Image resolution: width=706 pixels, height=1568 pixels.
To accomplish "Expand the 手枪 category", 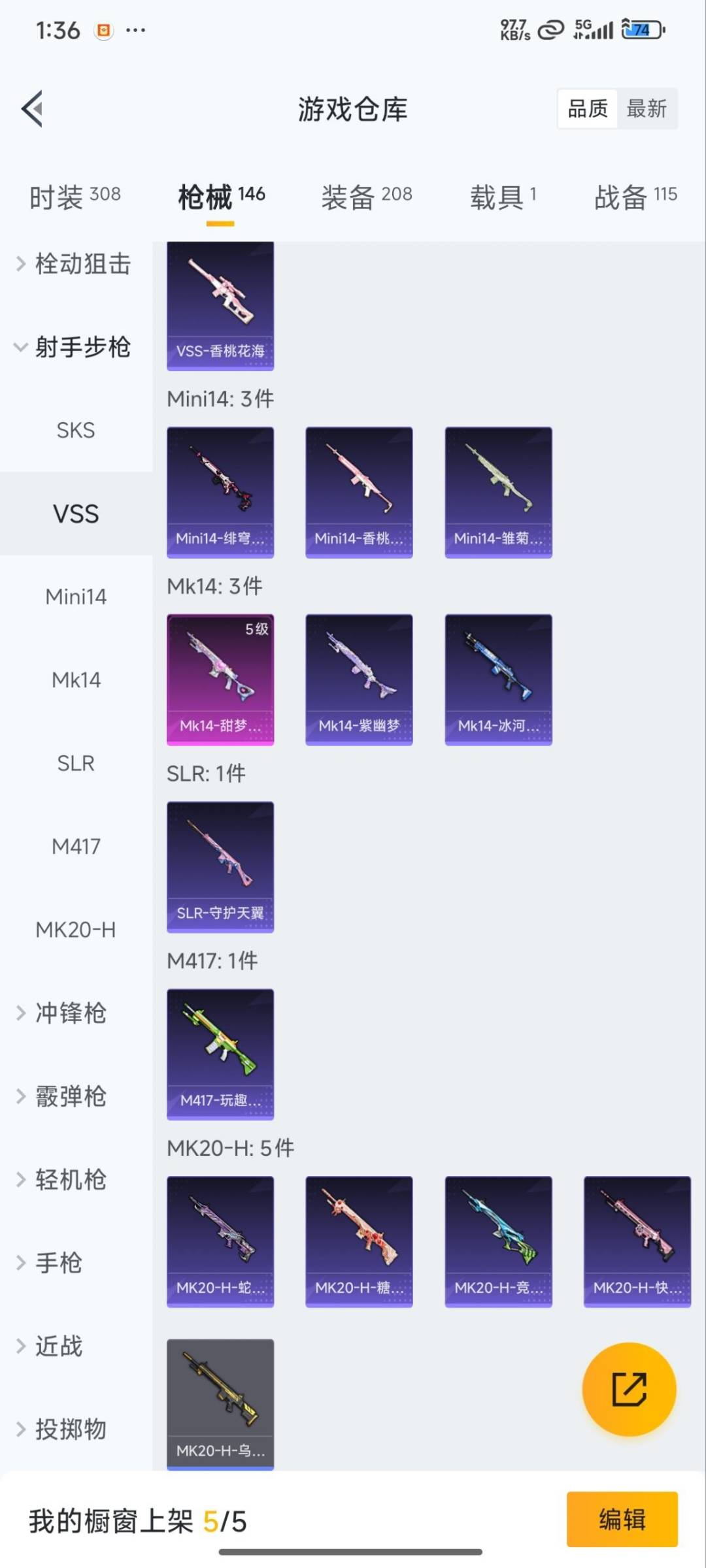I will pos(59,1263).
